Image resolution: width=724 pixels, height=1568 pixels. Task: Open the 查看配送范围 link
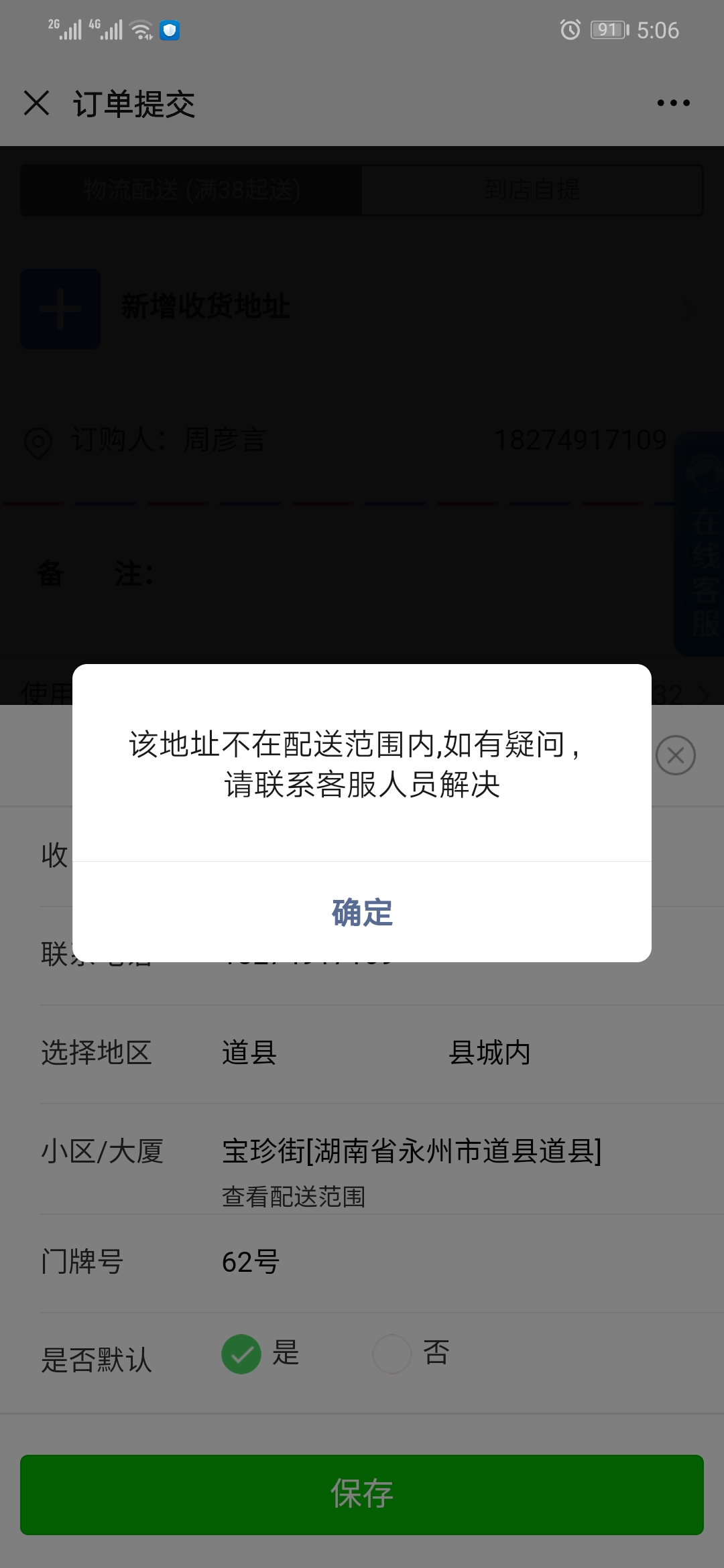294,1197
